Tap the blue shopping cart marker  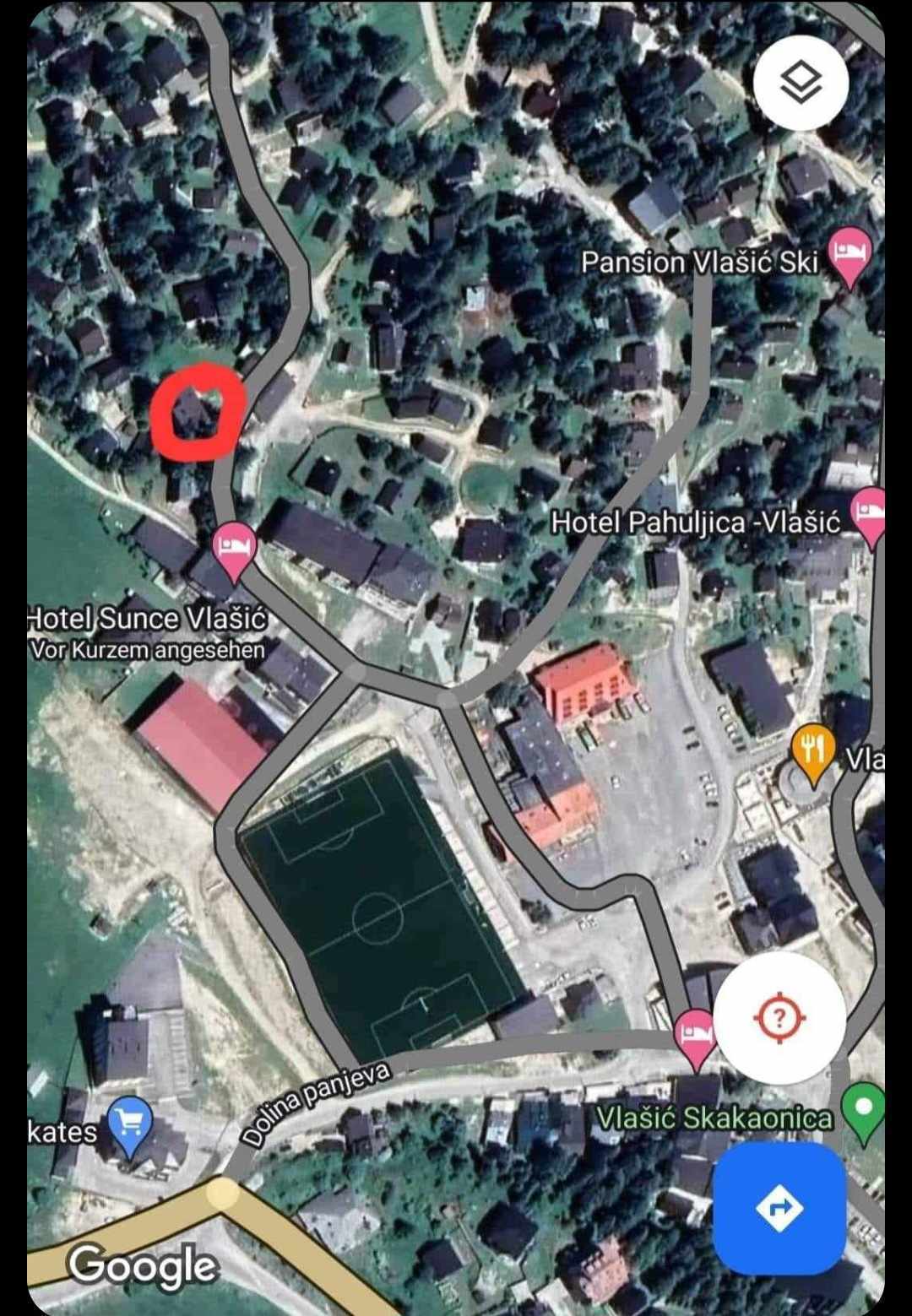point(129,1125)
